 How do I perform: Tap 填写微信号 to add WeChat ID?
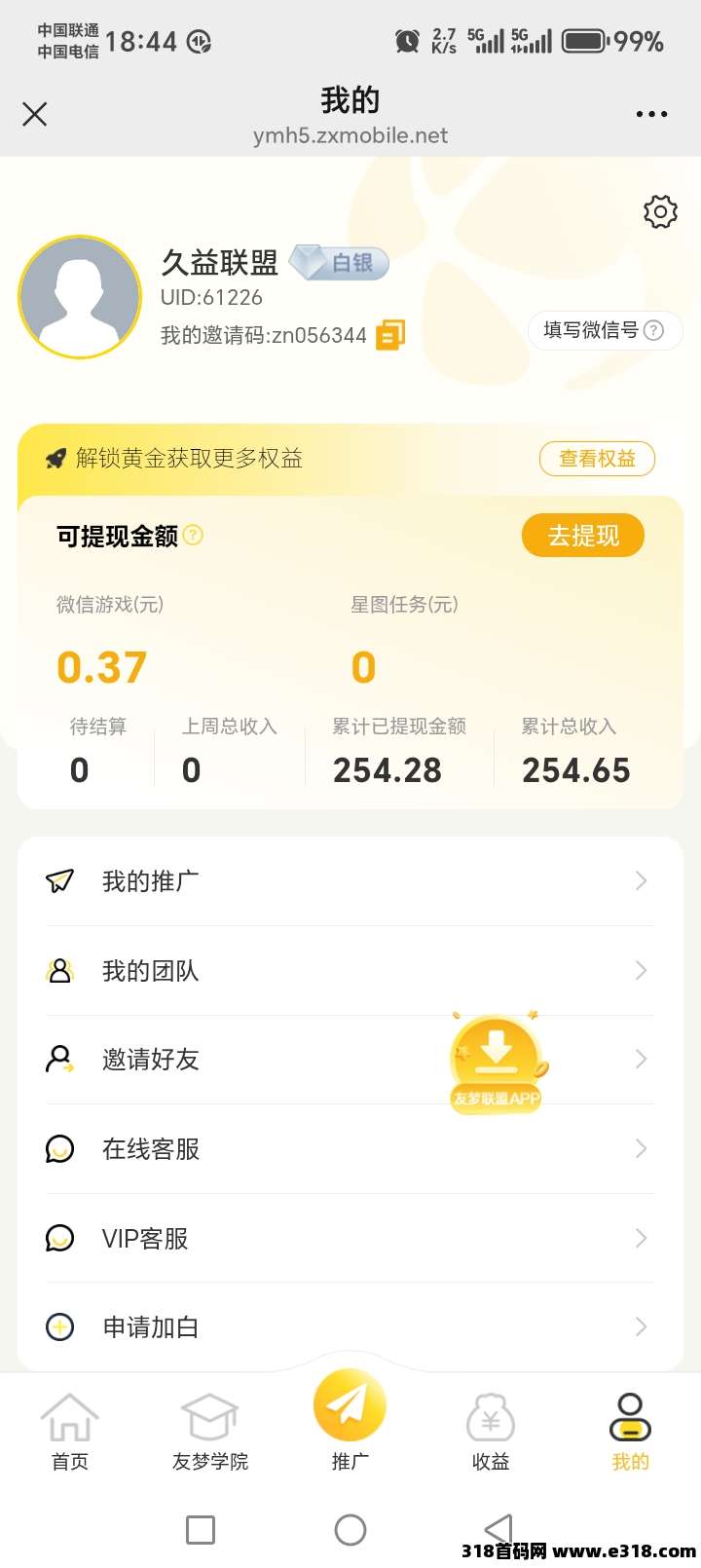coord(604,330)
